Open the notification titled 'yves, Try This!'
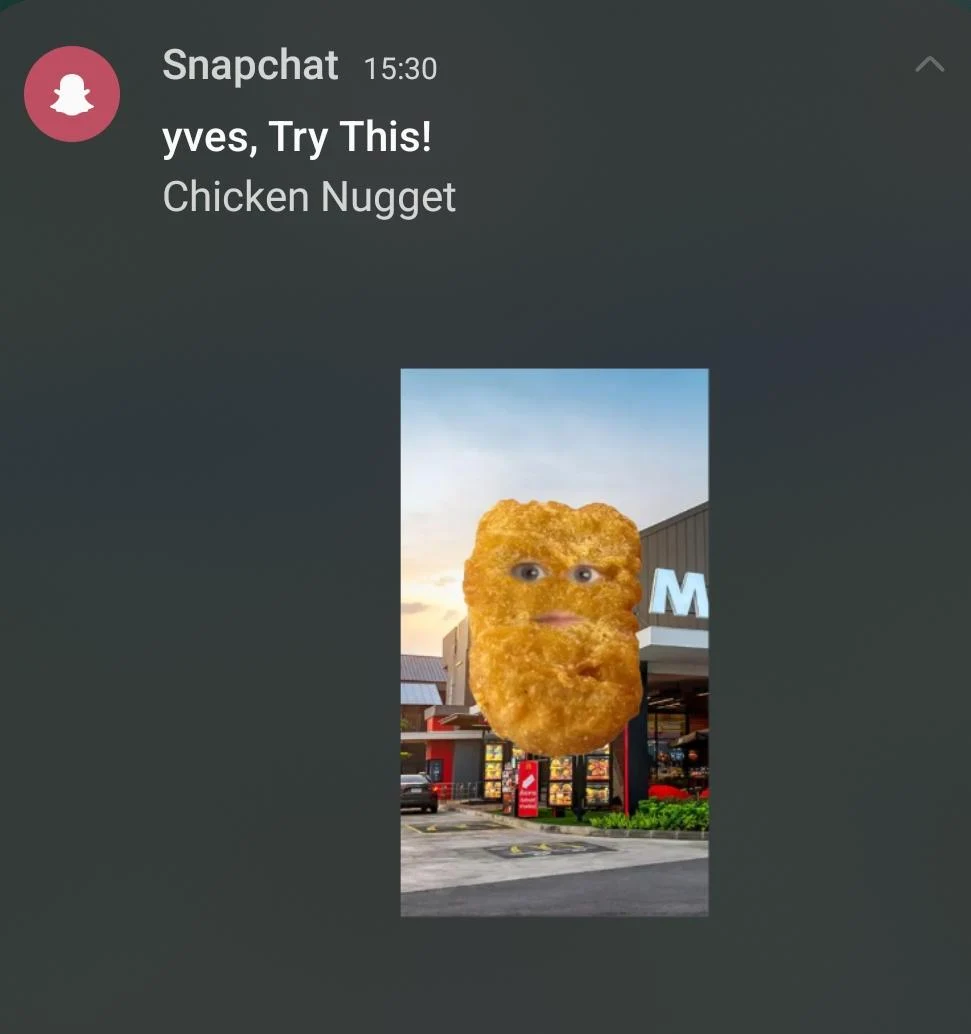 (x=296, y=136)
